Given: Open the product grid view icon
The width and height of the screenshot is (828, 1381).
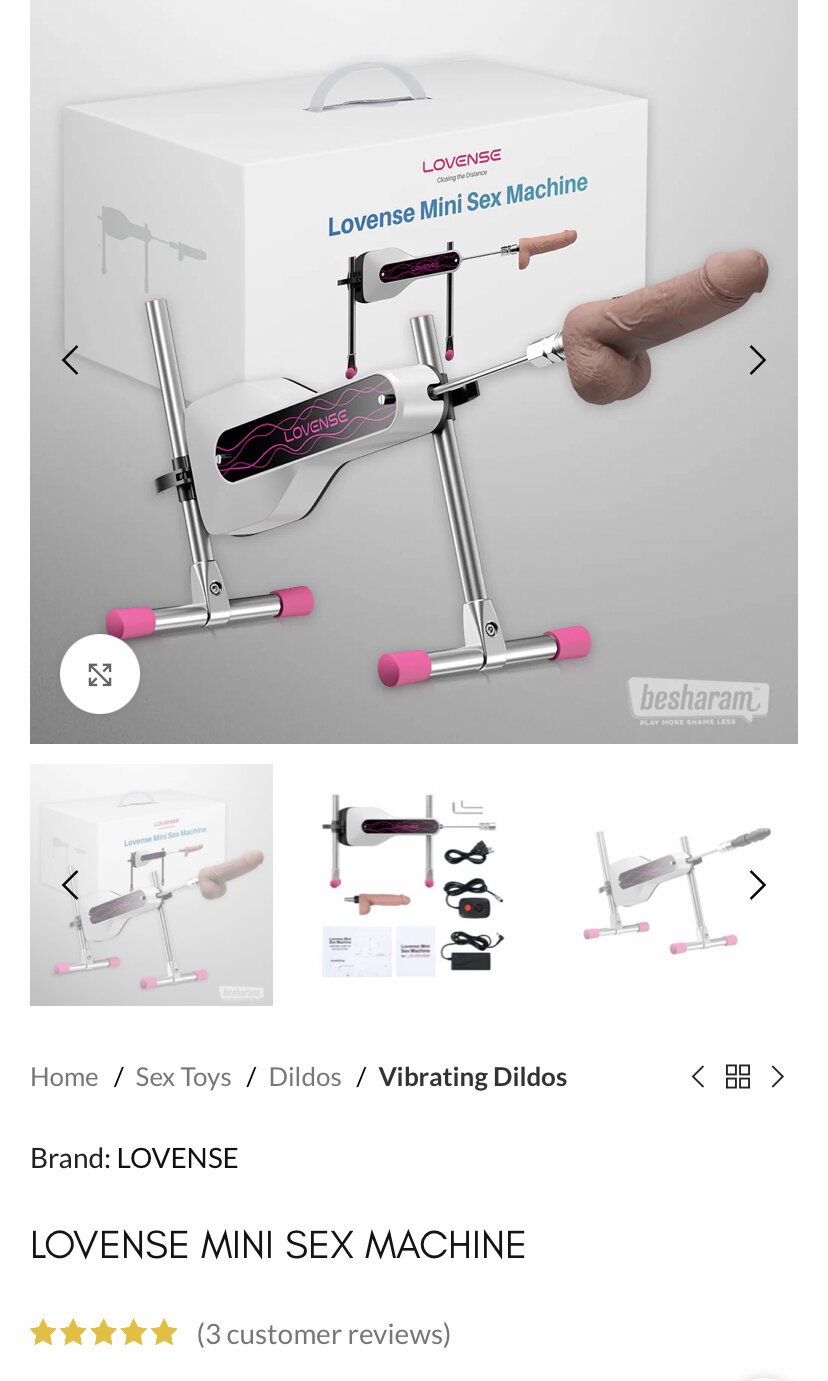Looking at the screenshot, I should tap(738, 1077).
